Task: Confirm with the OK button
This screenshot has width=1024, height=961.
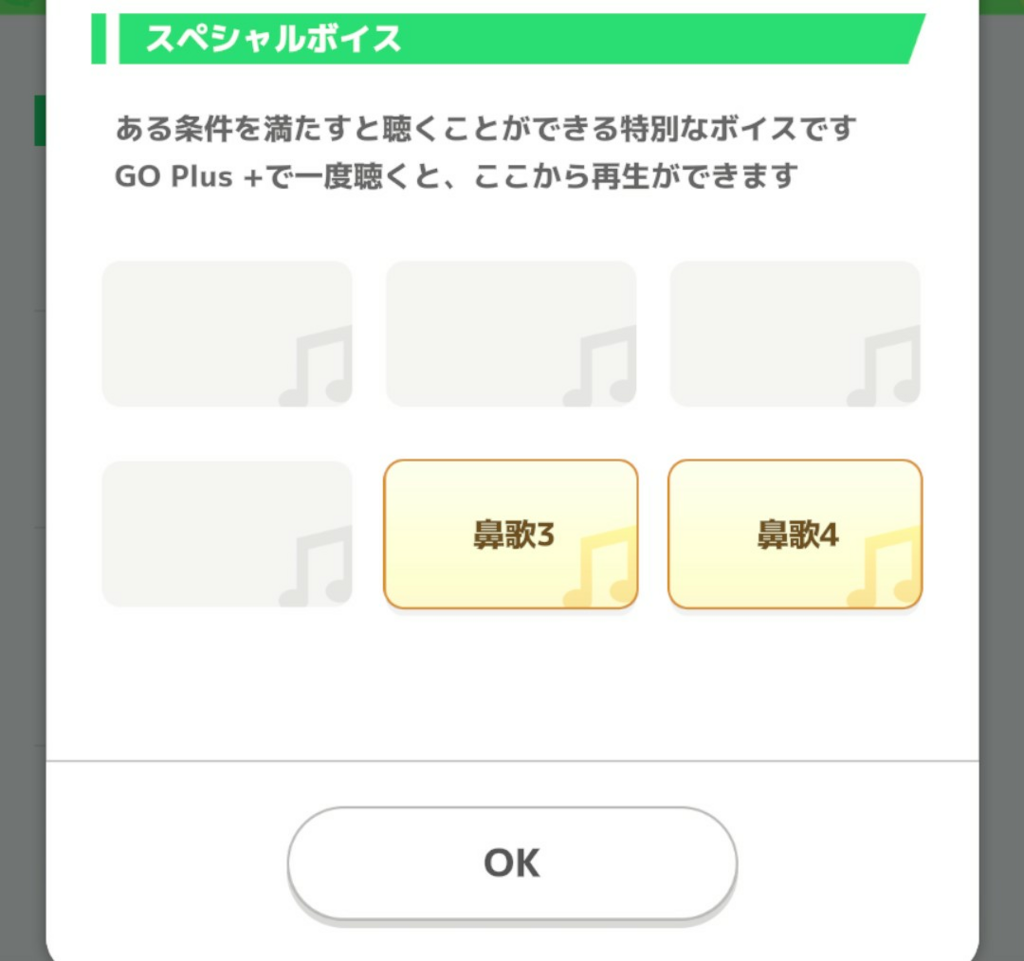Action: [512, 863]
